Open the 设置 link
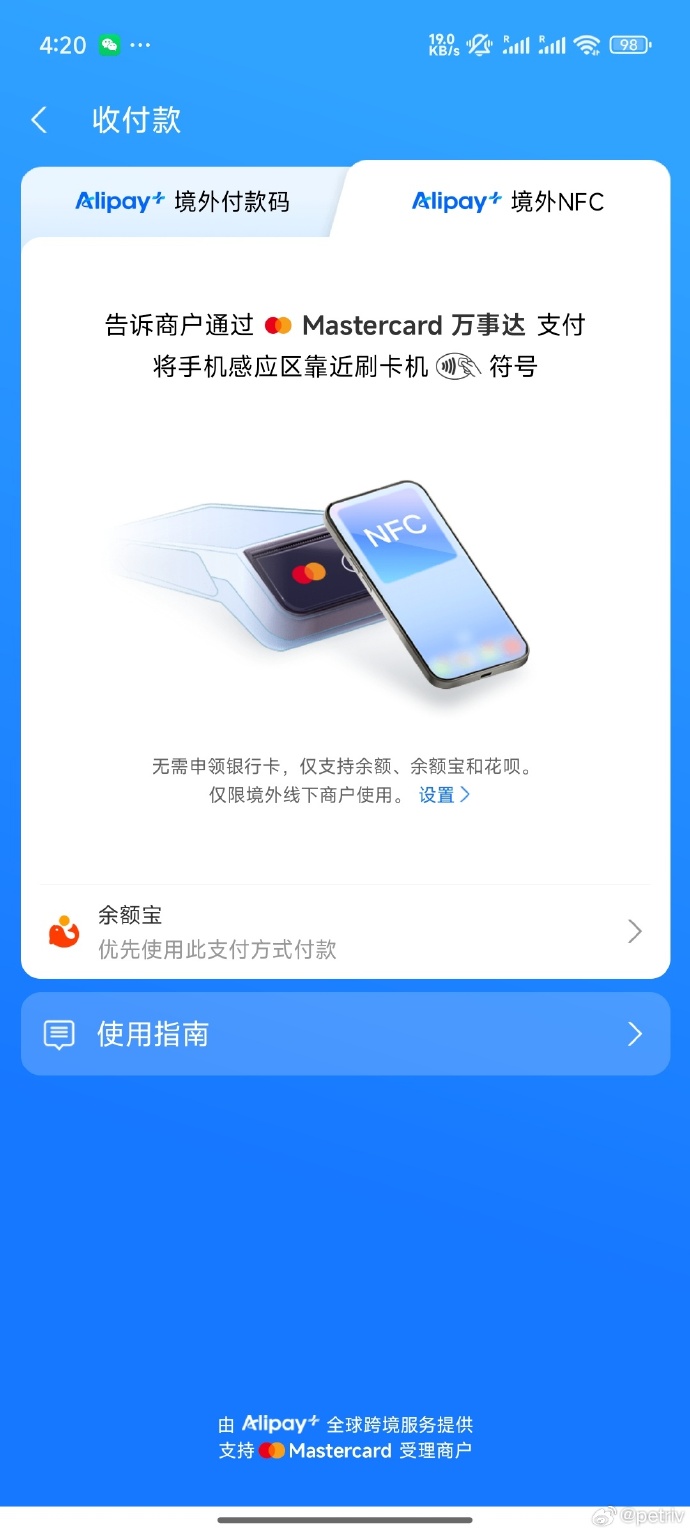690x1533 pixels. (x=444, y=795)
